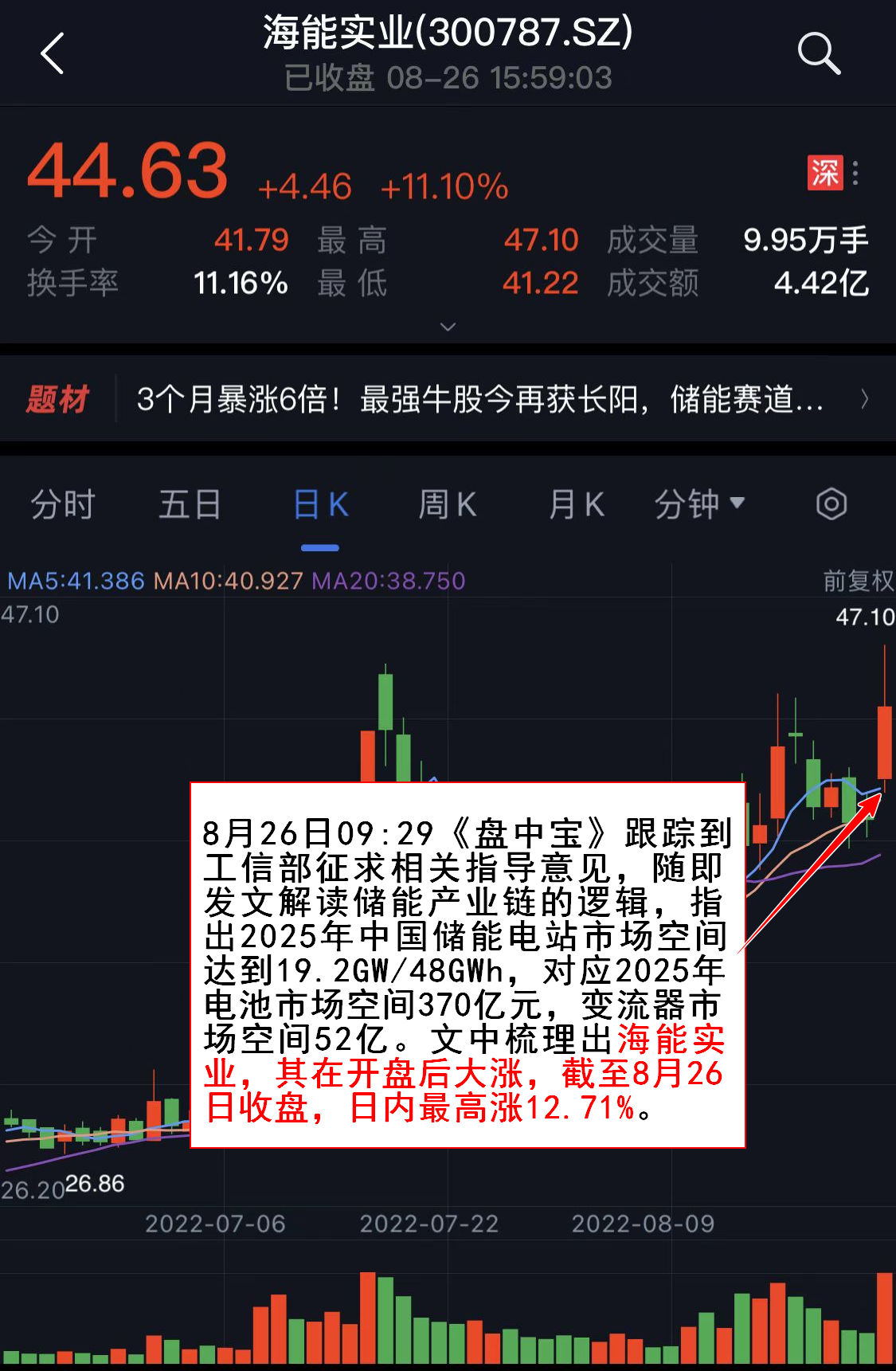Go back using the top-left arrow
This screenshot has height=1371, width=896.
pos(53,54)
